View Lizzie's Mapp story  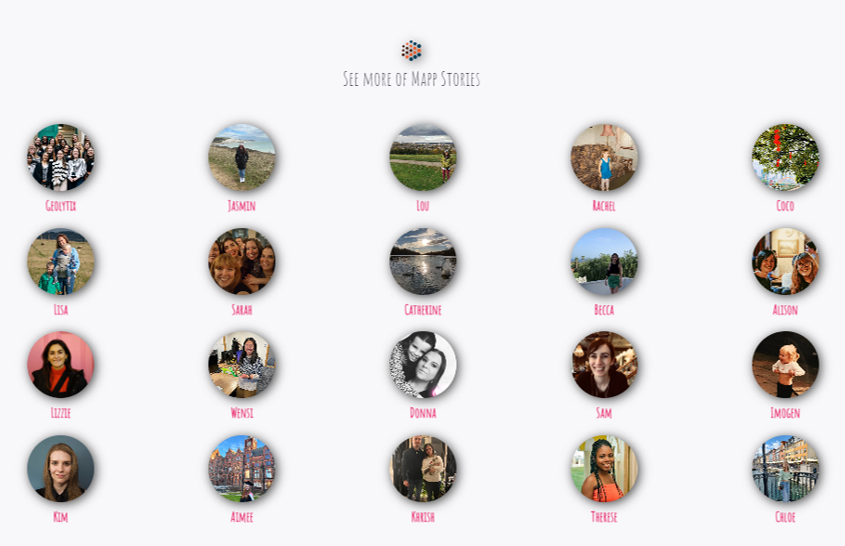pyautogui.click(x=60, y=365)
